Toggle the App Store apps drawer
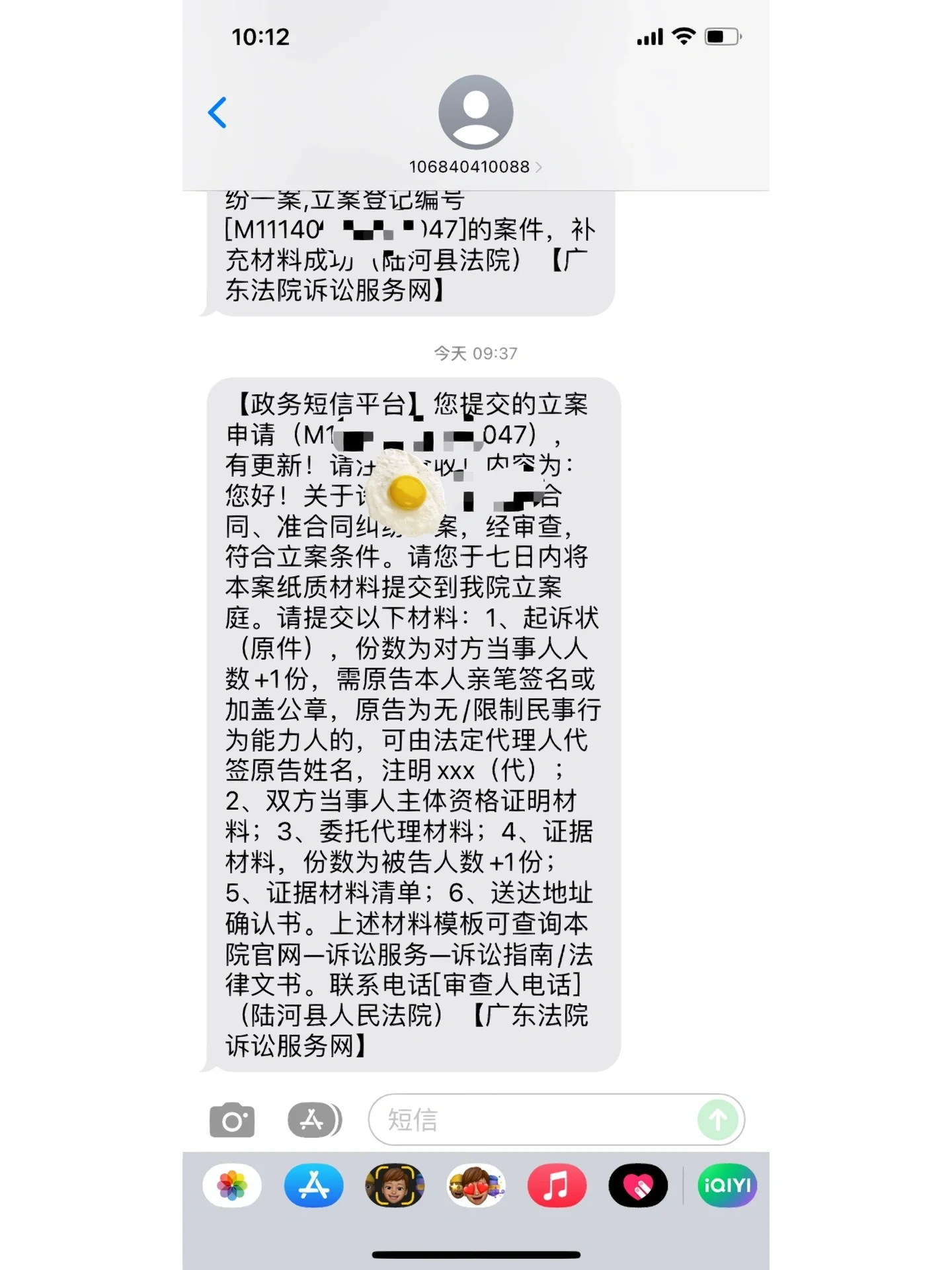This screenshot has width=952, height=1270. click(315, 1120)
